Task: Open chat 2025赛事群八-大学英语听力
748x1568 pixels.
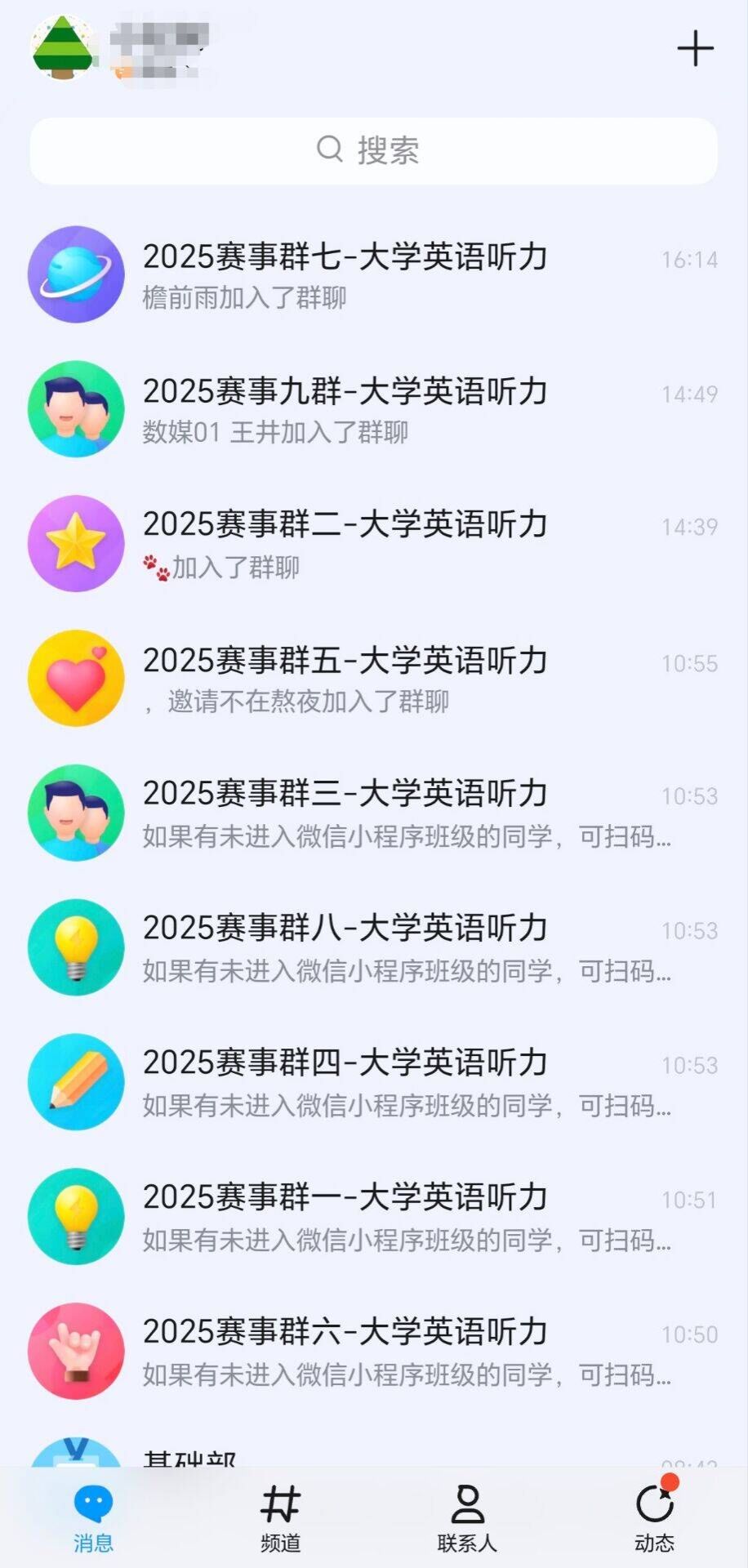Action: click(373, 947)
